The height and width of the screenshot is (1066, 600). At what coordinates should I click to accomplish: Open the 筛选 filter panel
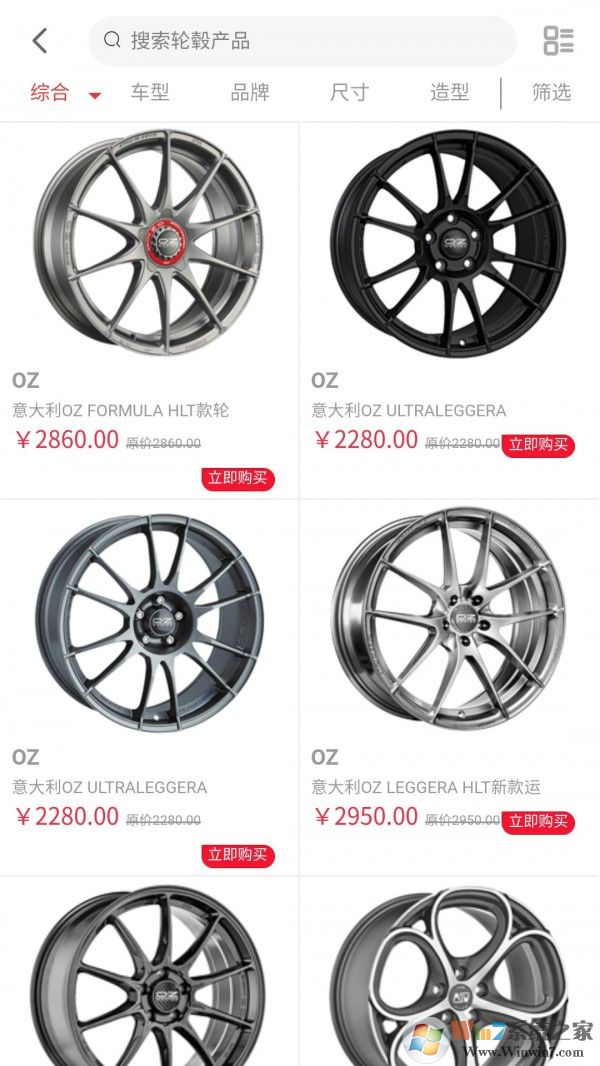pyautogui.click(x=551, y=93)
